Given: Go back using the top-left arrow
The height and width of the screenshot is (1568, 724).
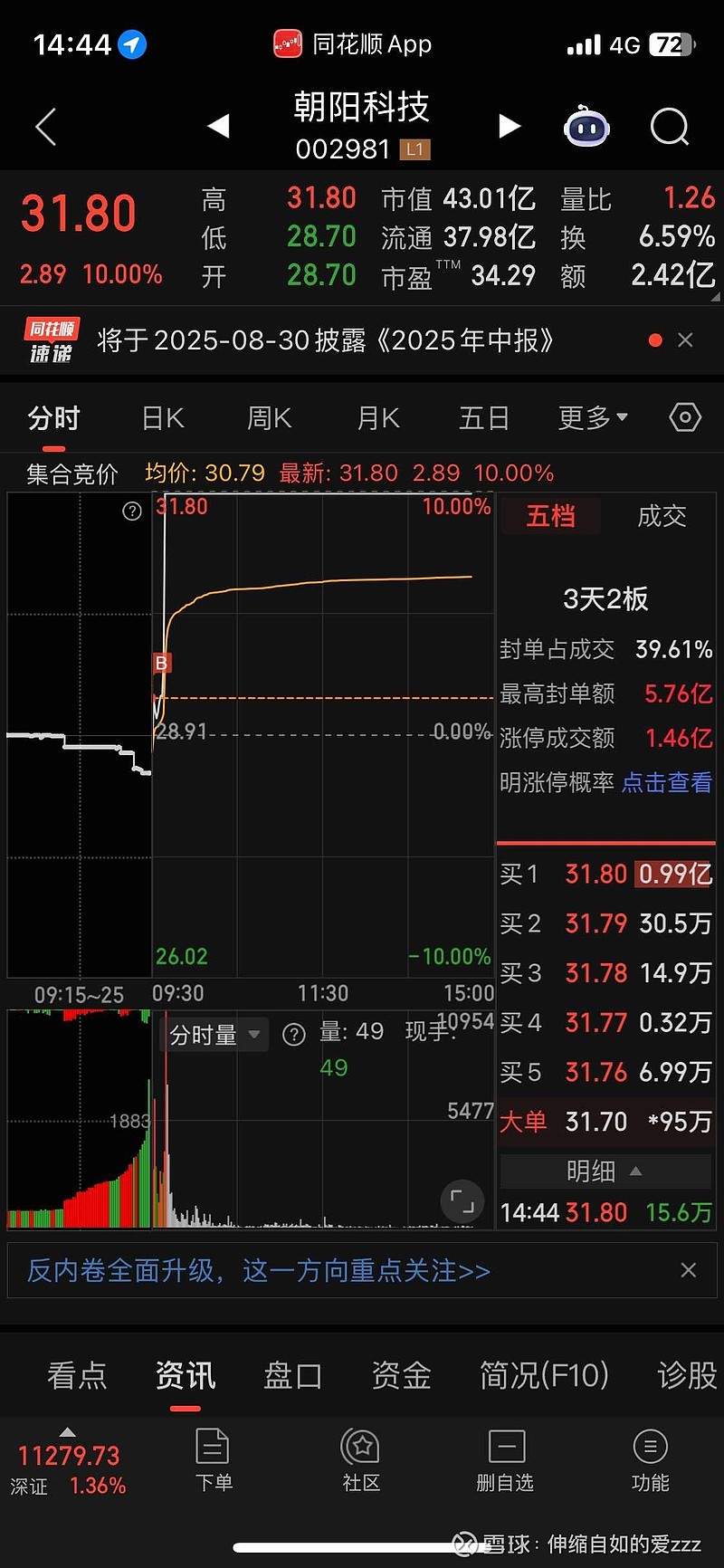Looking at the screenshot, I should [46, 127].
